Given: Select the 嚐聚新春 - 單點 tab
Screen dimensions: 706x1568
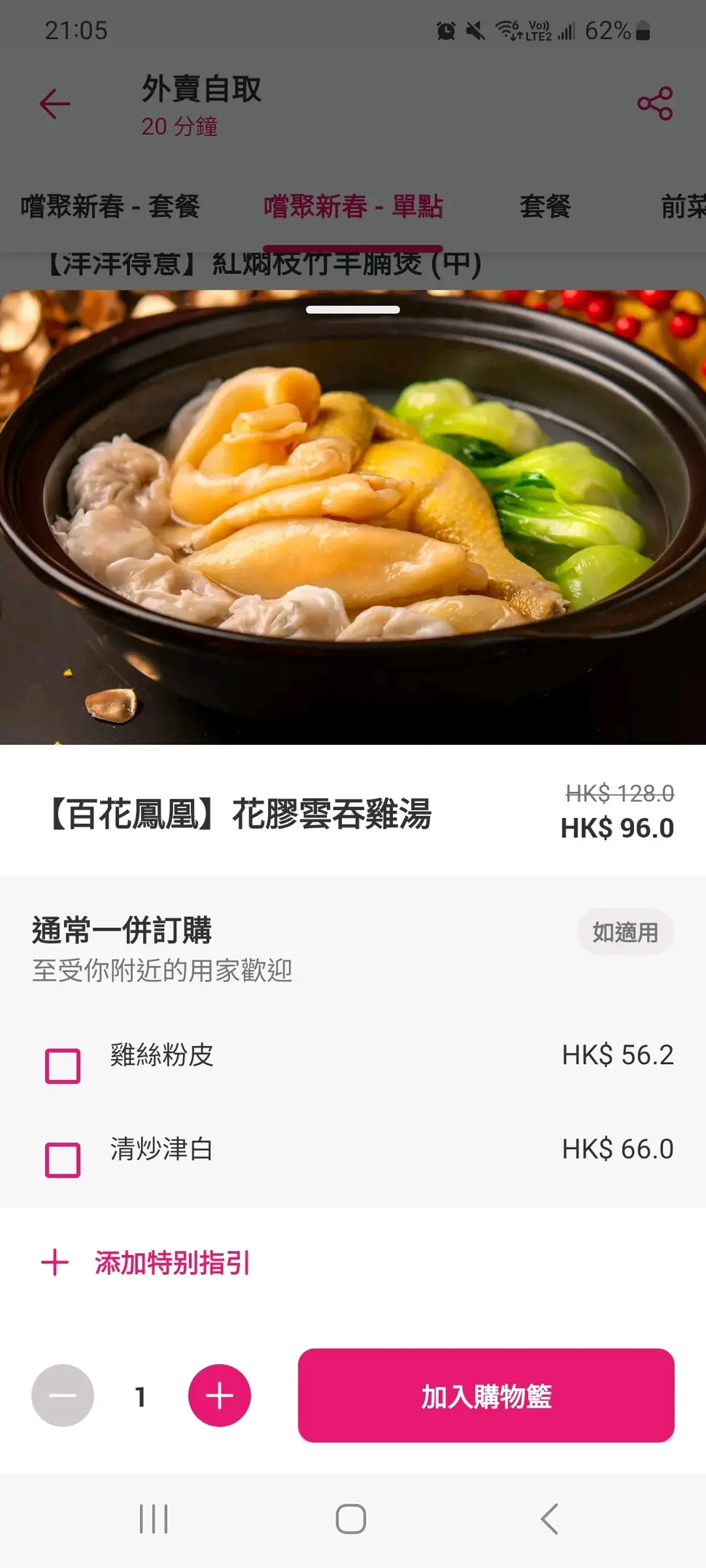Looking at the screenshot, I should point(353,207).
